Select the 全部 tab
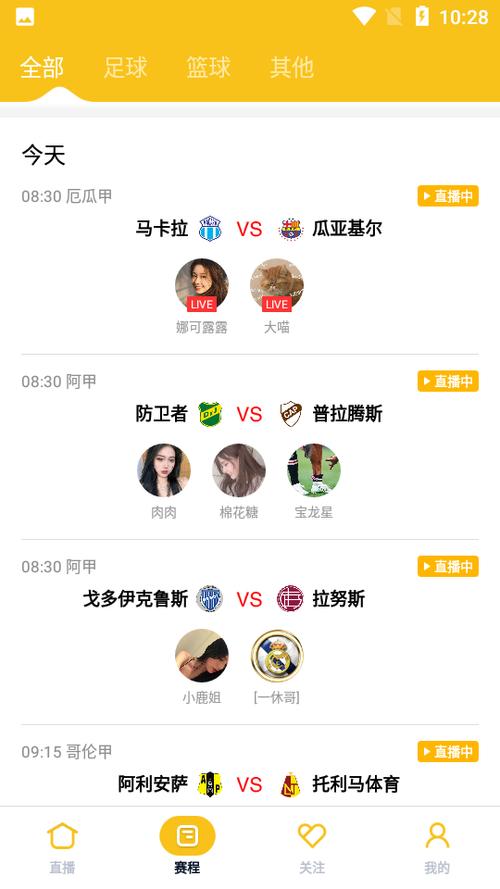This screenshot has height=889, width=500. pos(42,67)
